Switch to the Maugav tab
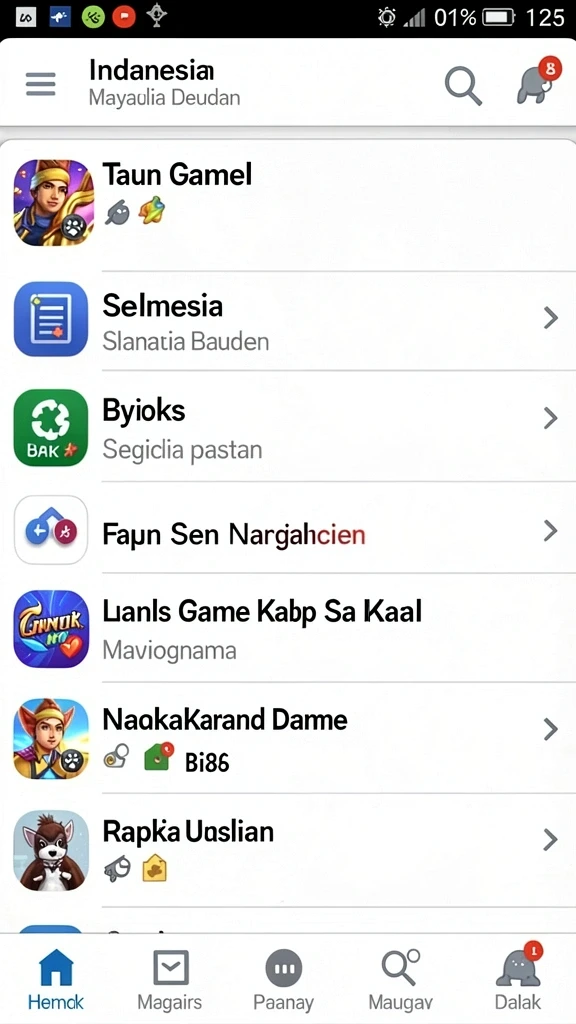The height and width of the screenshot is (1024, 576). click(x=400, y=980)
